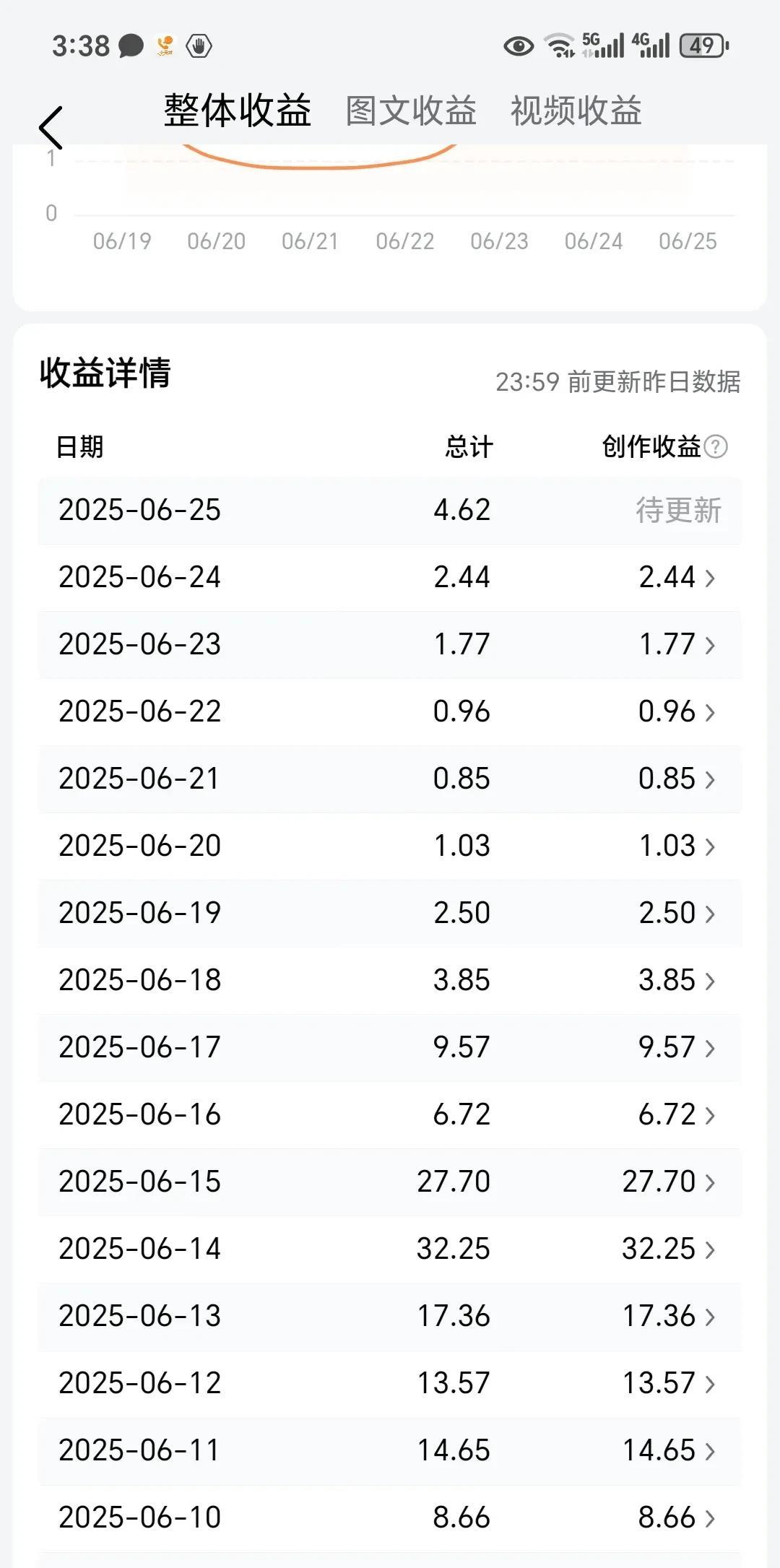View the 2025-06-14 earnings of 32.25
This screenshot has width=780, height=1568.
tap(390, 1249)
